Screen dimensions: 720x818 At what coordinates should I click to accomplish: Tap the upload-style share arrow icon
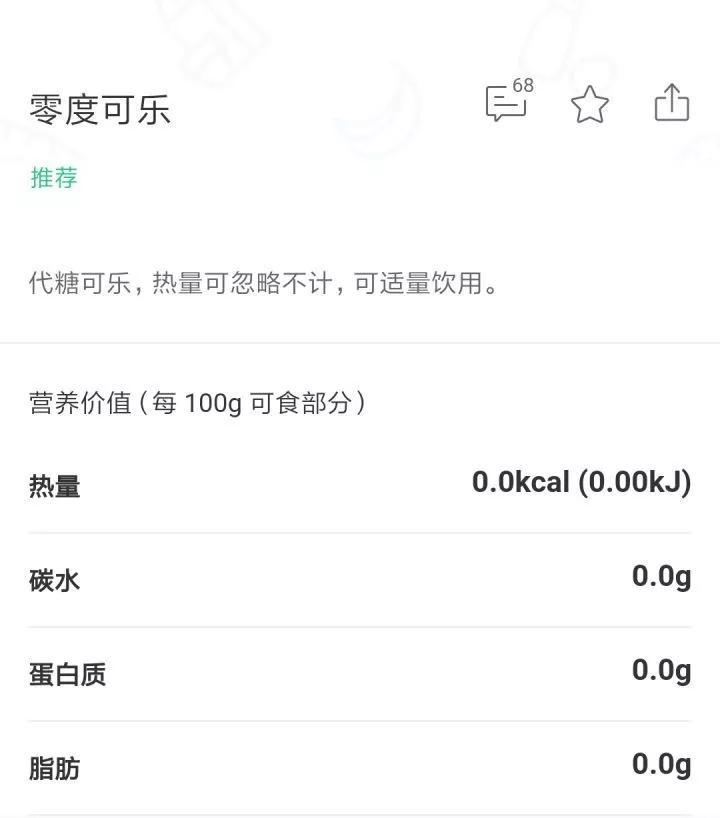pos(674,101)
